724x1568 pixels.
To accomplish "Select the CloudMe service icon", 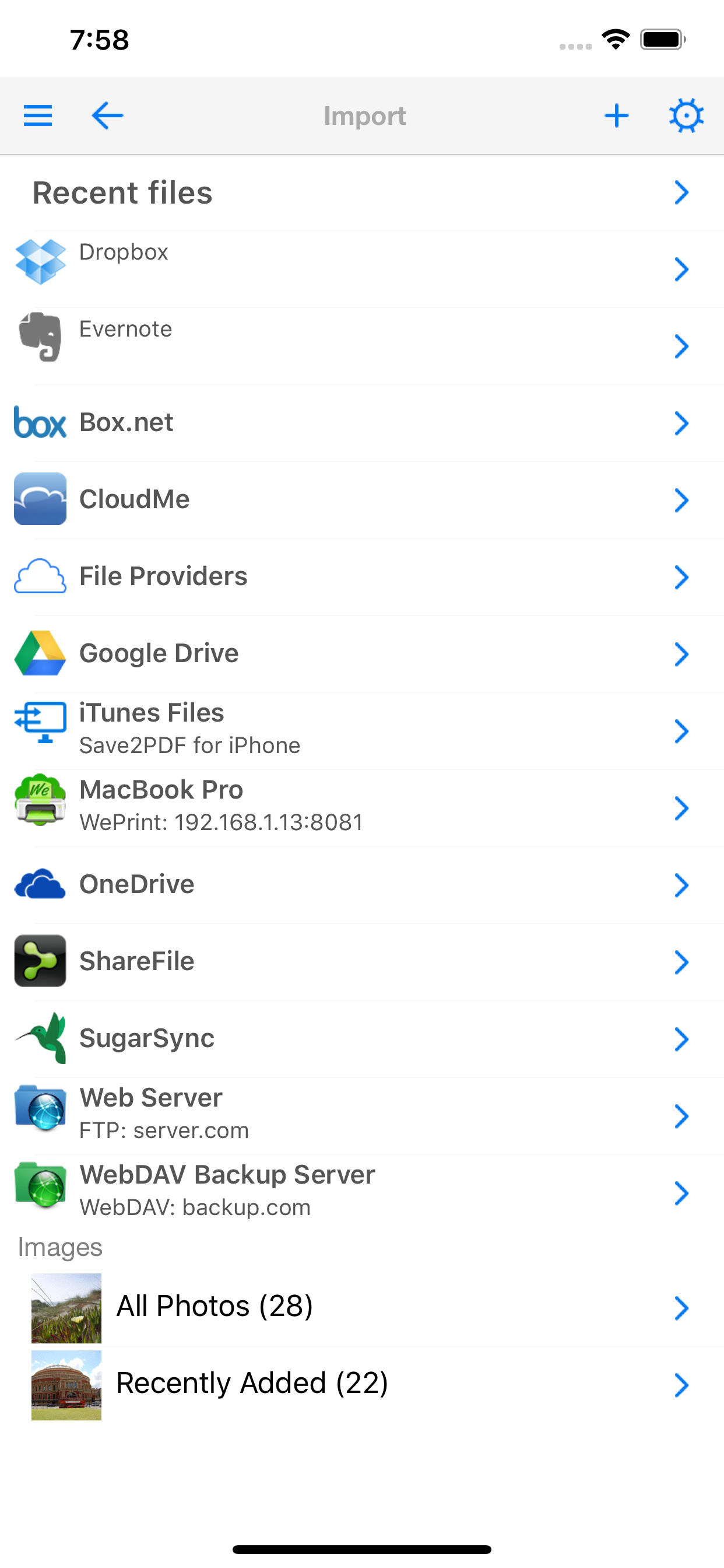I will coord(40,499).
